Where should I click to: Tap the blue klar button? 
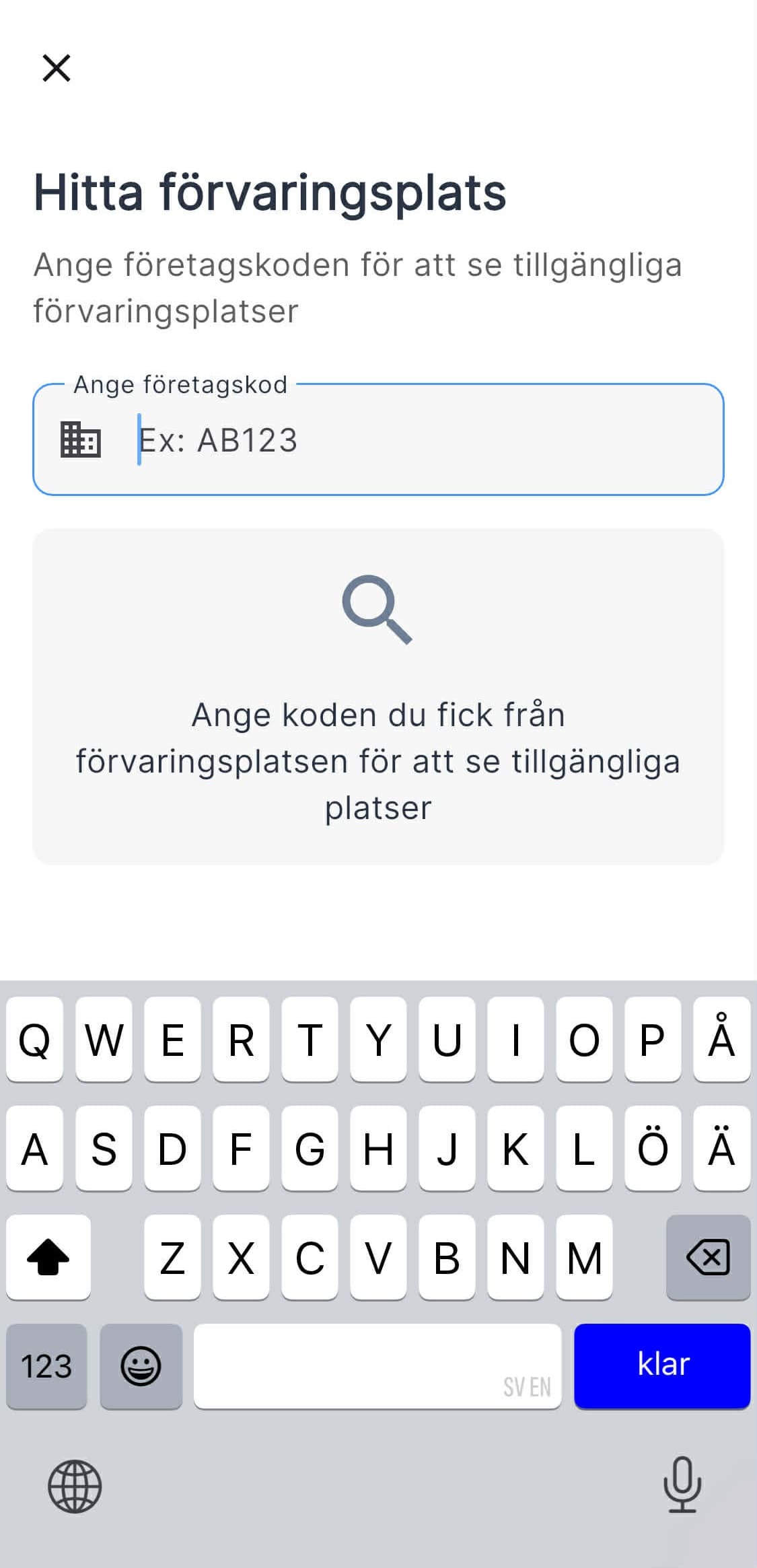coord(662,1365)
